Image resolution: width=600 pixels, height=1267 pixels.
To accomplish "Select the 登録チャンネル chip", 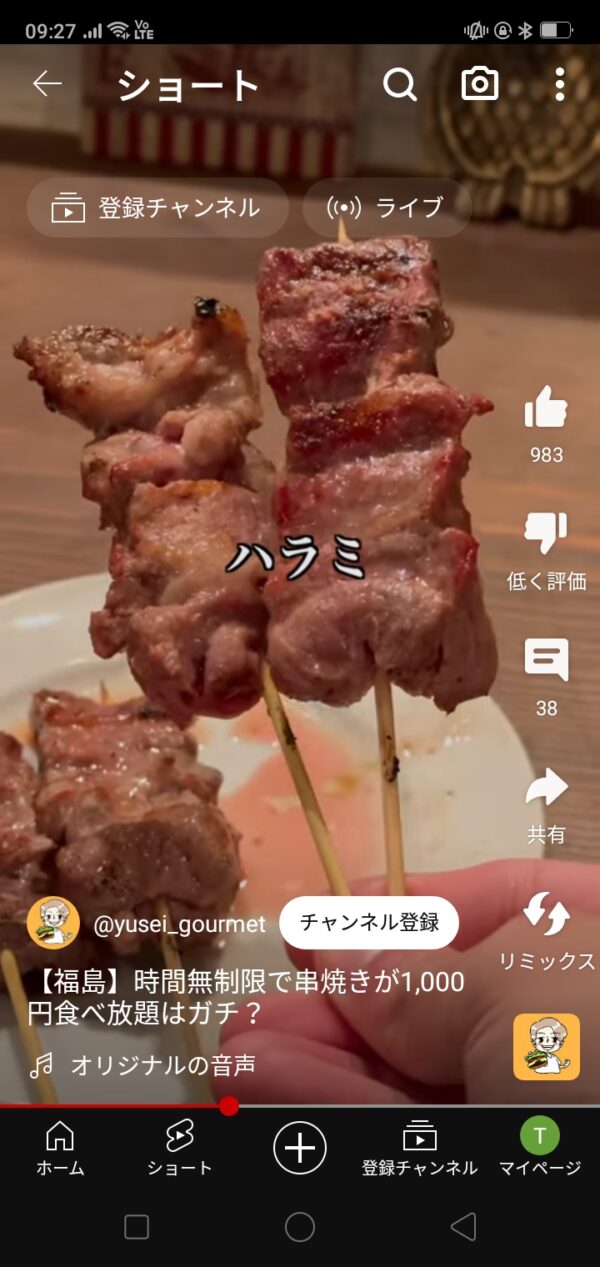I will click(157, 208).
